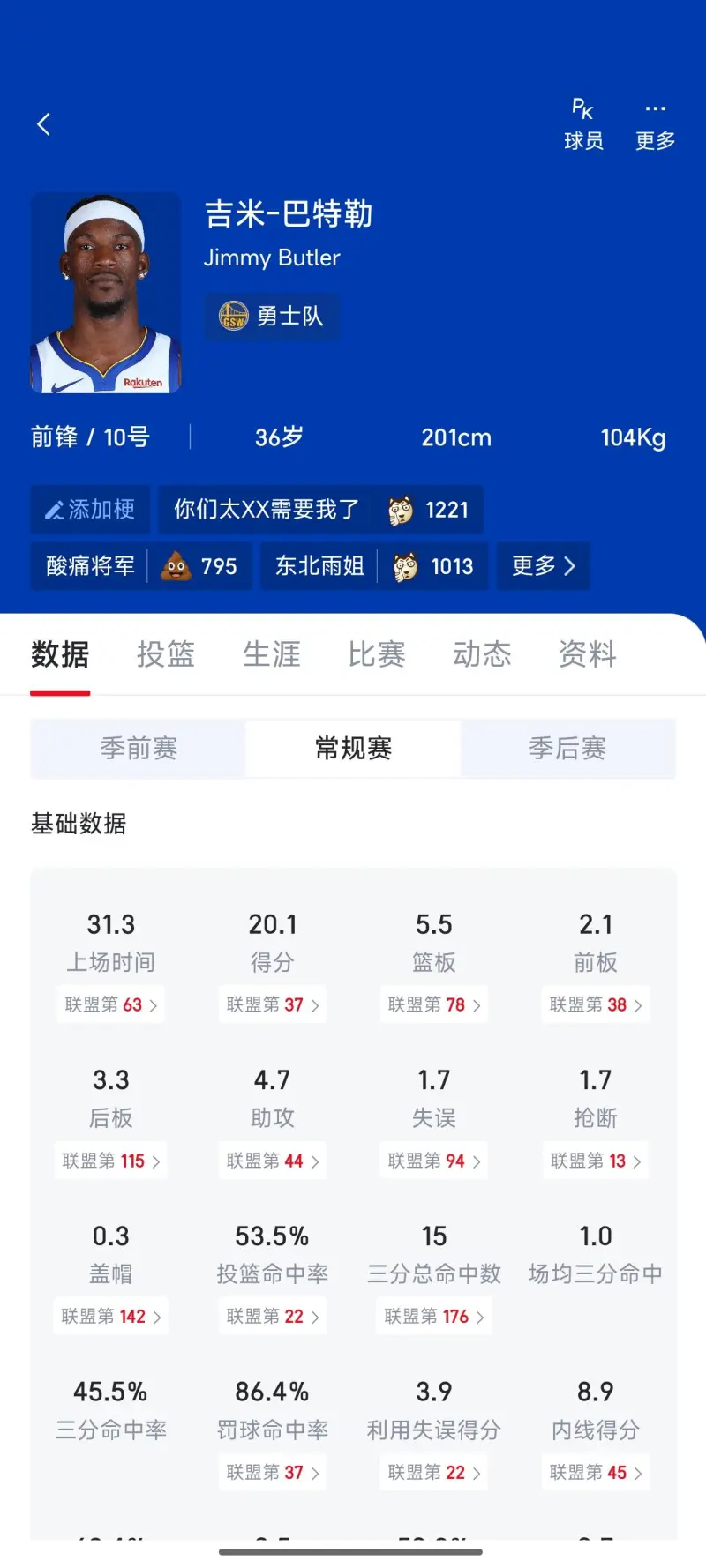Switch to the 投篮 tab

coord(165,654)
